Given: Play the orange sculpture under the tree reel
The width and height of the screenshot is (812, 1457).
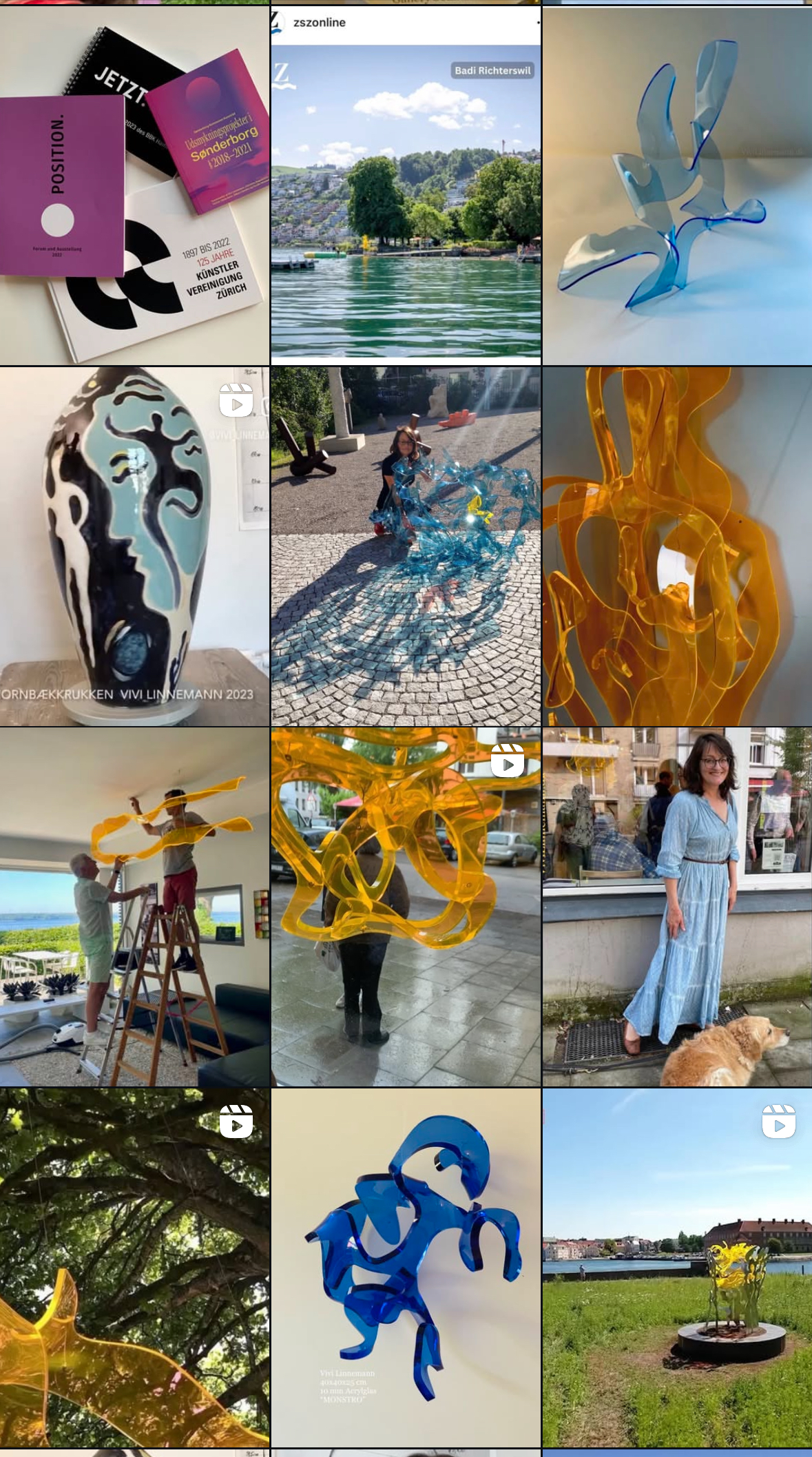Looking at the screenshot, I should coord(134,1268).
